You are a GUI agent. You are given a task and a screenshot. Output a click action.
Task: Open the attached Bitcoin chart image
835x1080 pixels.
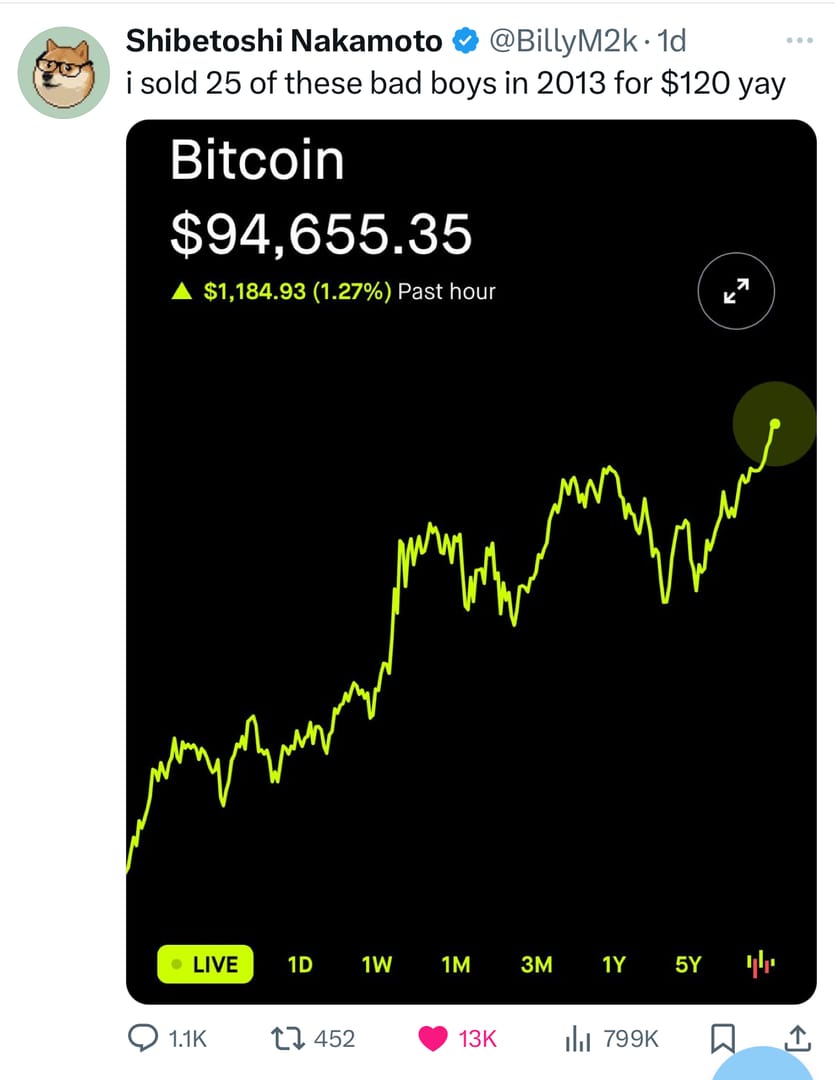tap(470, 560)
